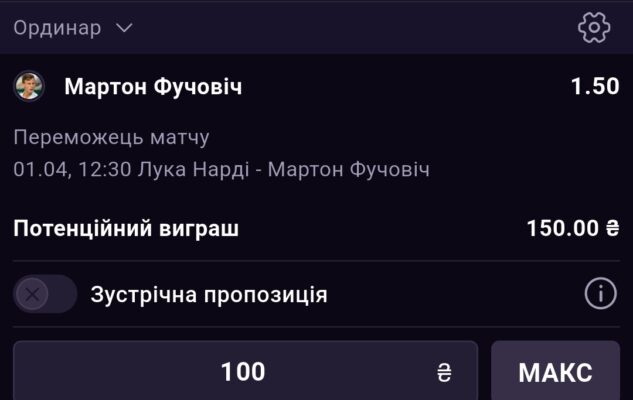Tap the stake amount field showing 100

pyautogui.click(x=243, y=372)
